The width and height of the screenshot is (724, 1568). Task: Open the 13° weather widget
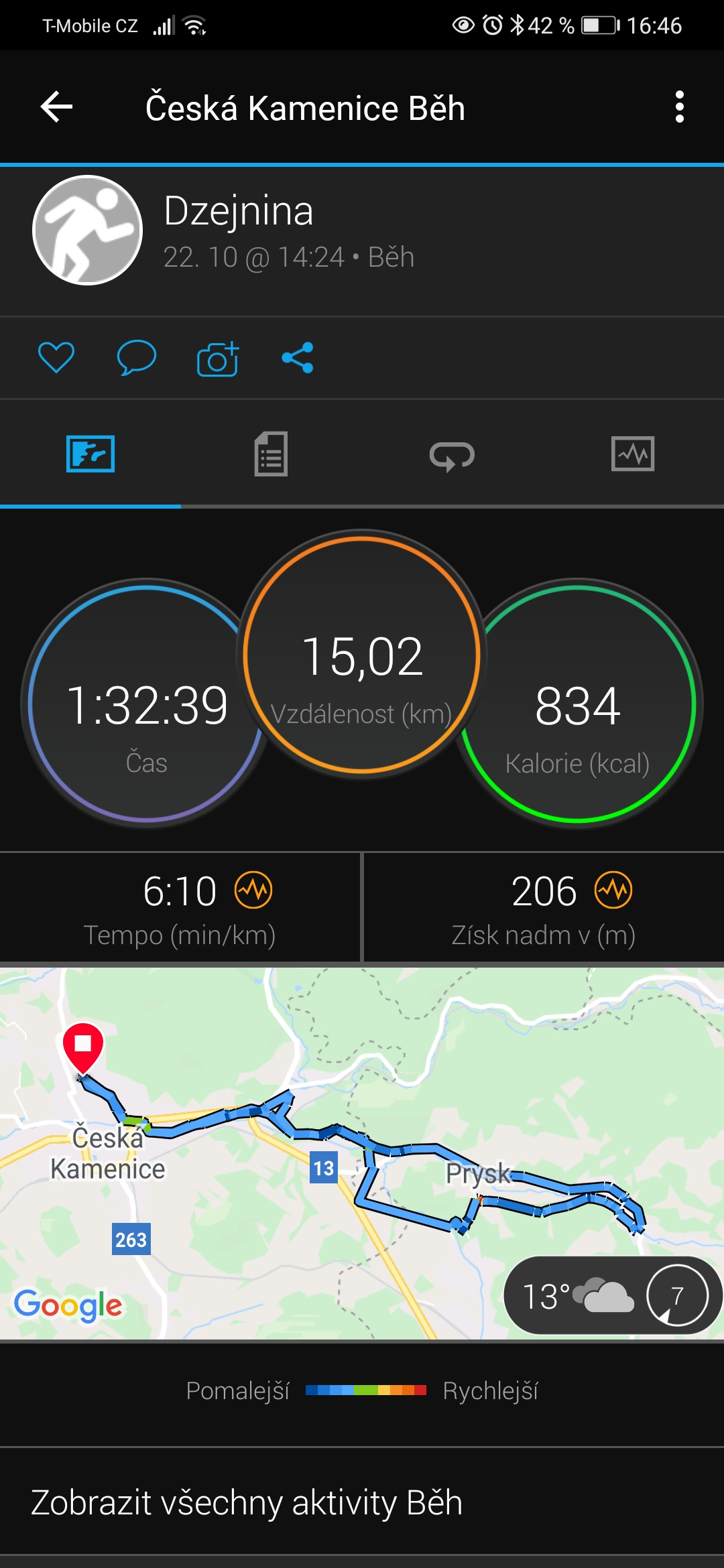(x=613, y=1295)
